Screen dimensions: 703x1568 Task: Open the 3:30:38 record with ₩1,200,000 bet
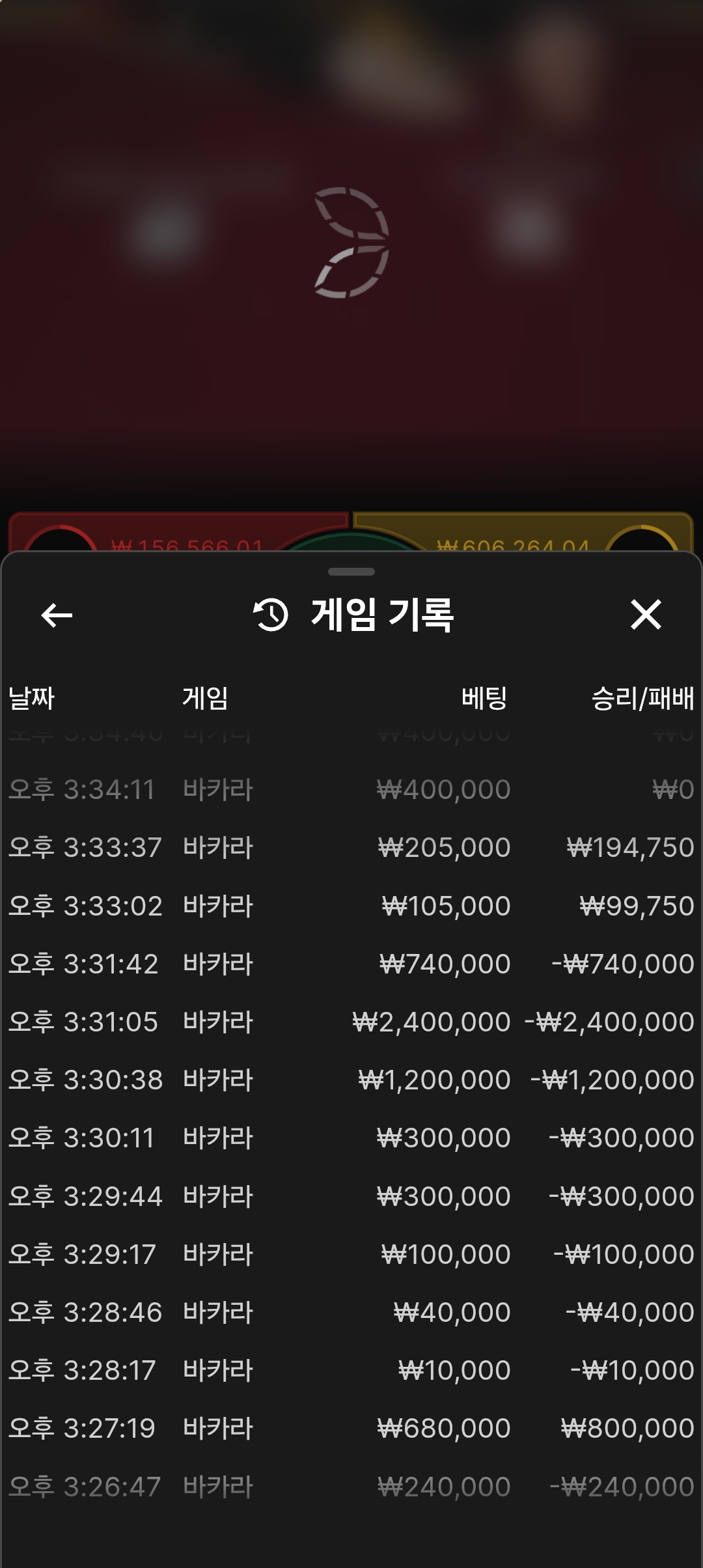pos(351,1080)
